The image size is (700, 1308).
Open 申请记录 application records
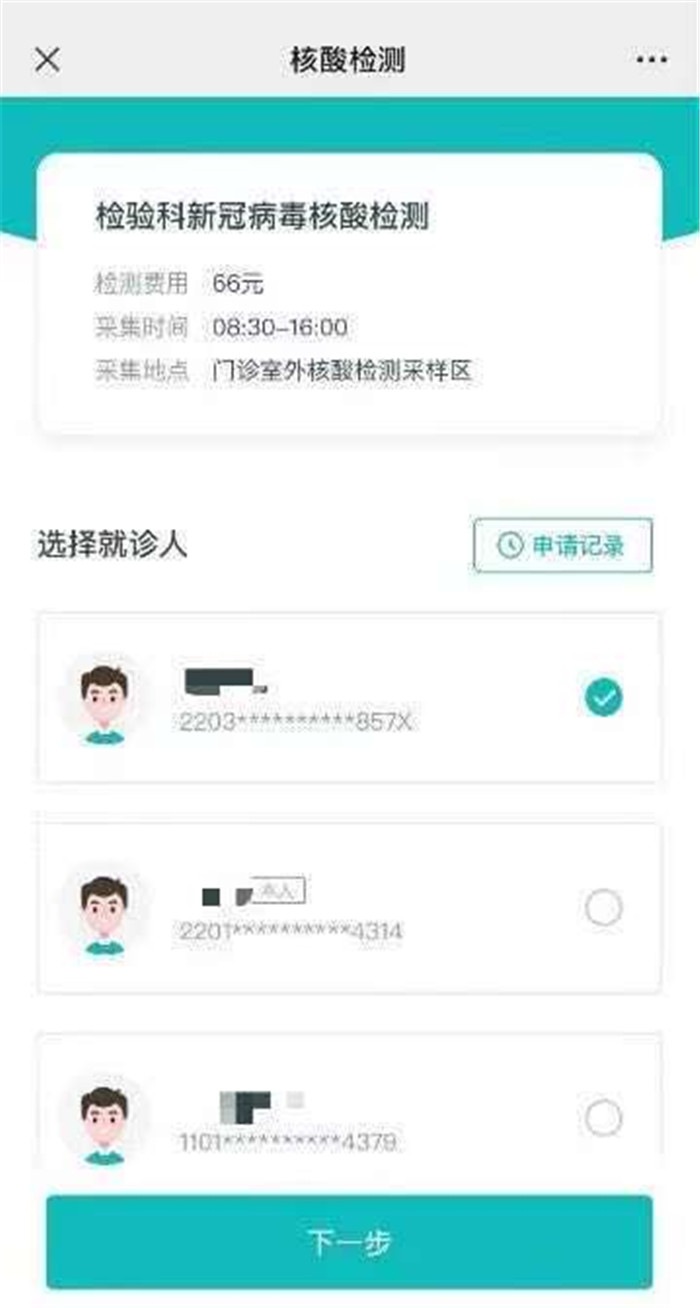coord(563,545)
